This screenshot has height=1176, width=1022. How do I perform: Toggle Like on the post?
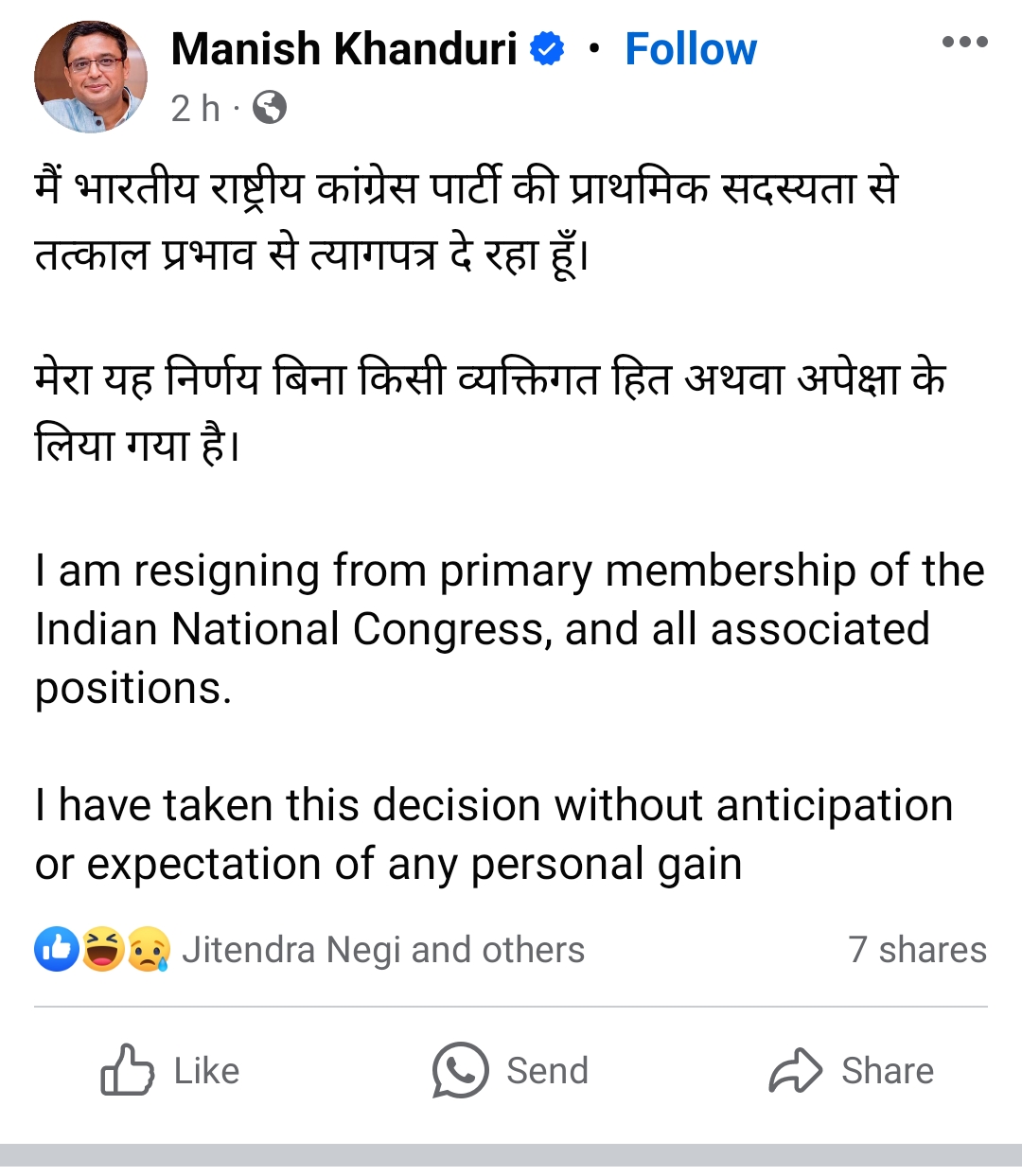pyautogui.click(x=170, y=1070)
